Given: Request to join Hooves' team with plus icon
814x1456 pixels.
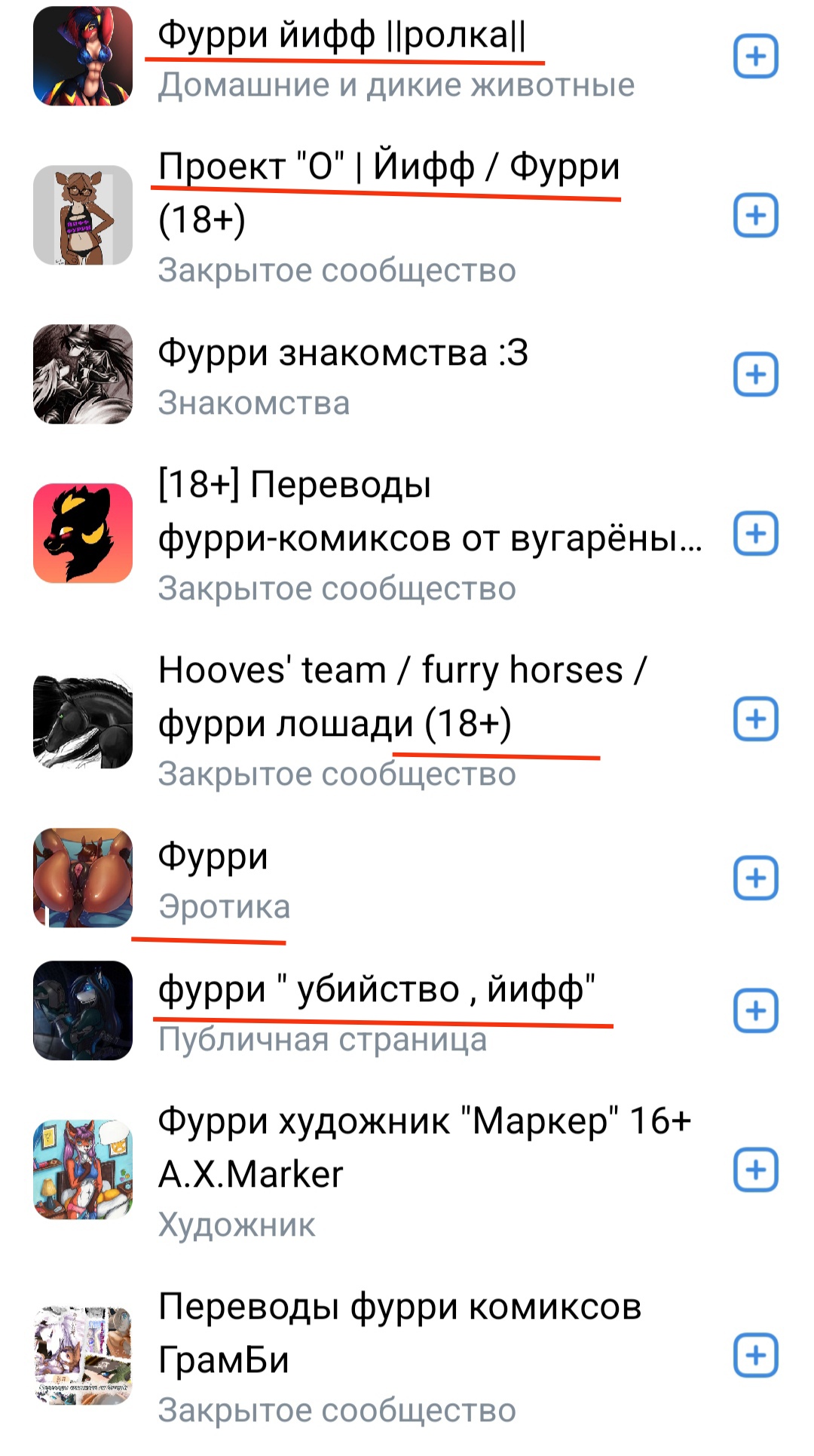Looking at the screenshot, I should pos(755,719).
